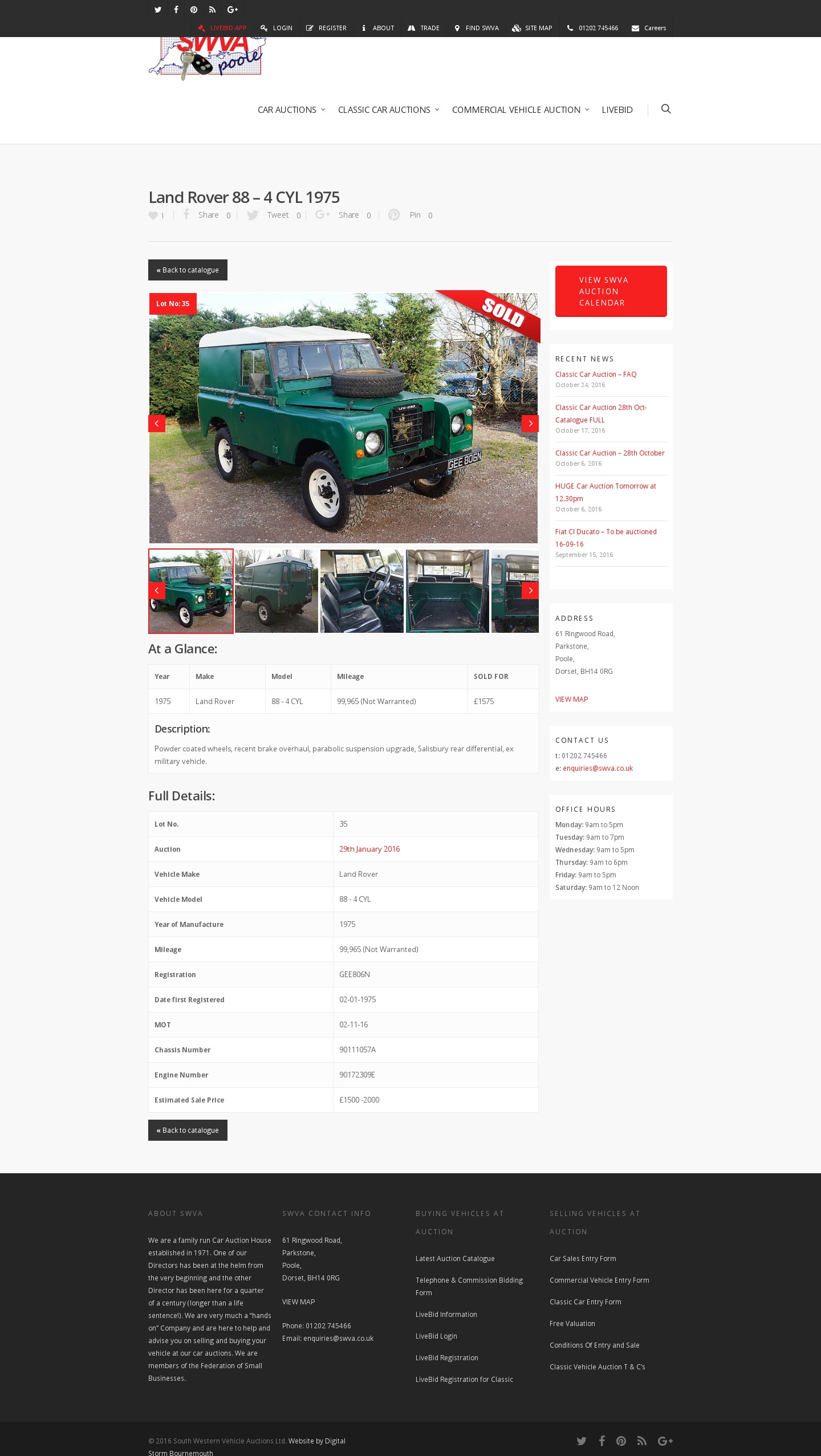The width and height of the screenshot is (821, 1456).
Task: Open the Login link
Action: click(x=277, y=28)
